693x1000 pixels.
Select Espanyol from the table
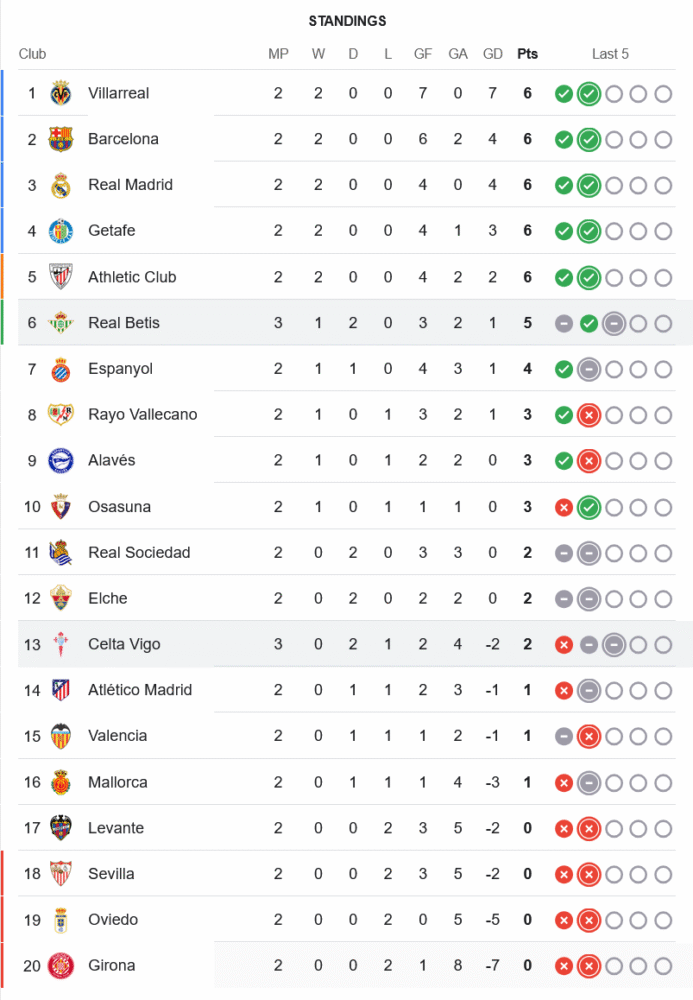pyautogui.click(x=120, y=369)
